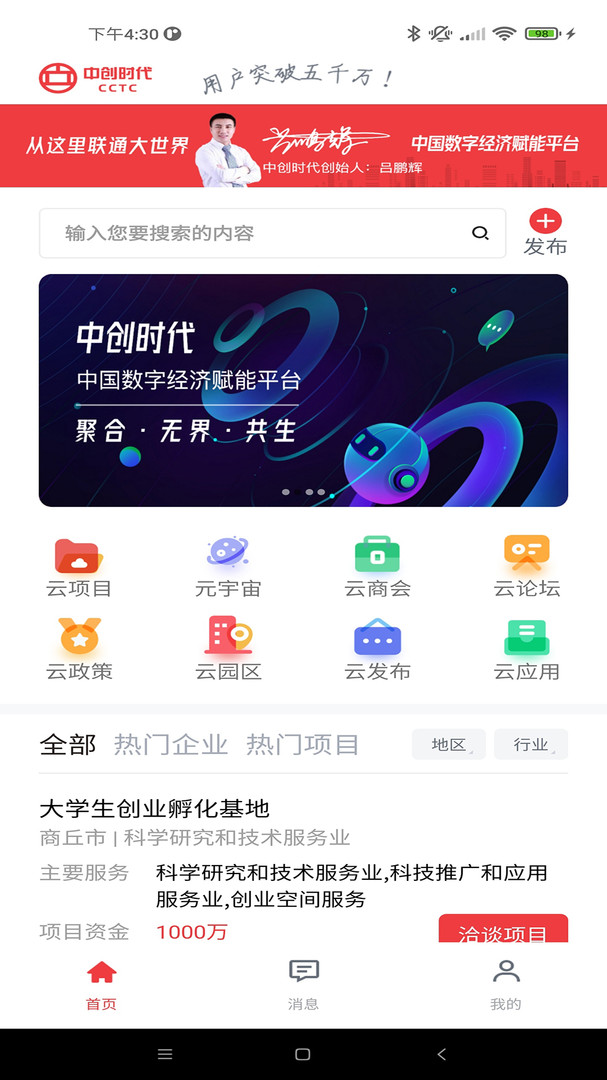Open 云发布 section
The width and height of the screenshot is (607, 1080).
[377, 650]
